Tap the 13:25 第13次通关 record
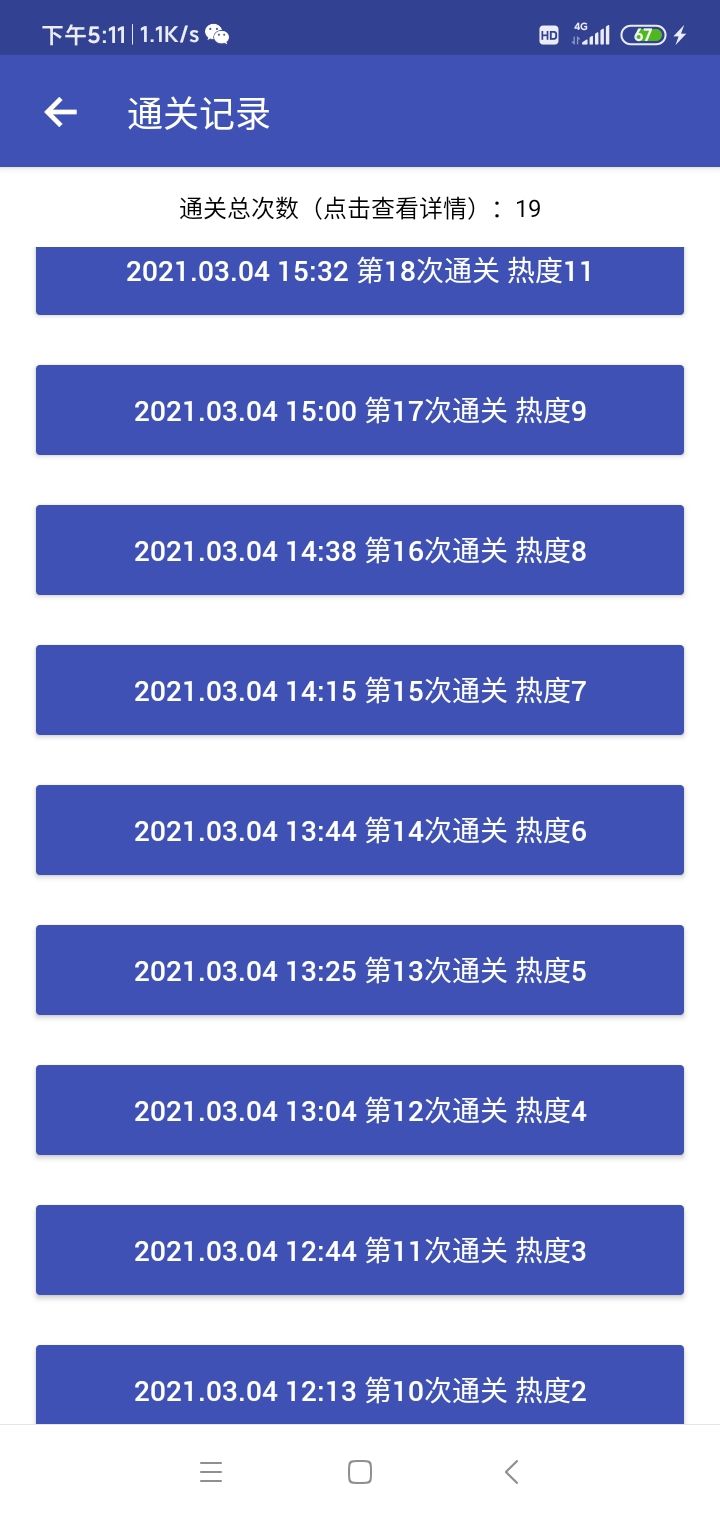The width and height of the screenshot is (720, 1520). (x=360, y=970)
